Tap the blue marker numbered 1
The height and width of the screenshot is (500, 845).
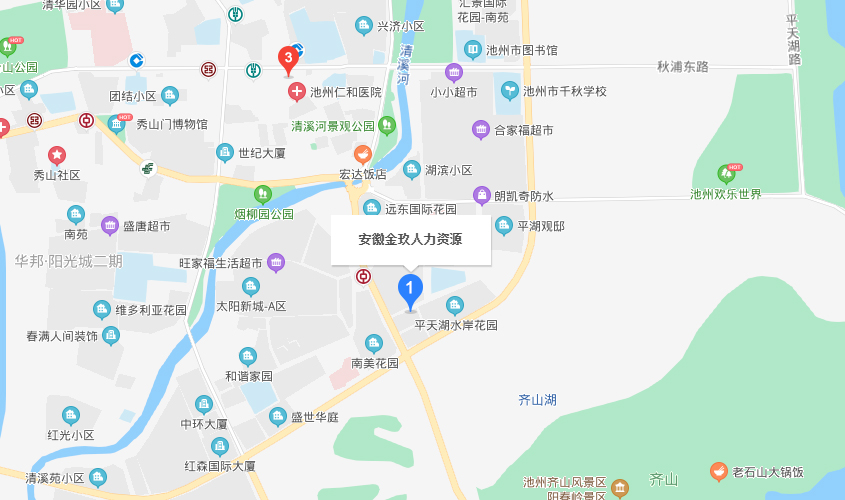click(409, 290)
